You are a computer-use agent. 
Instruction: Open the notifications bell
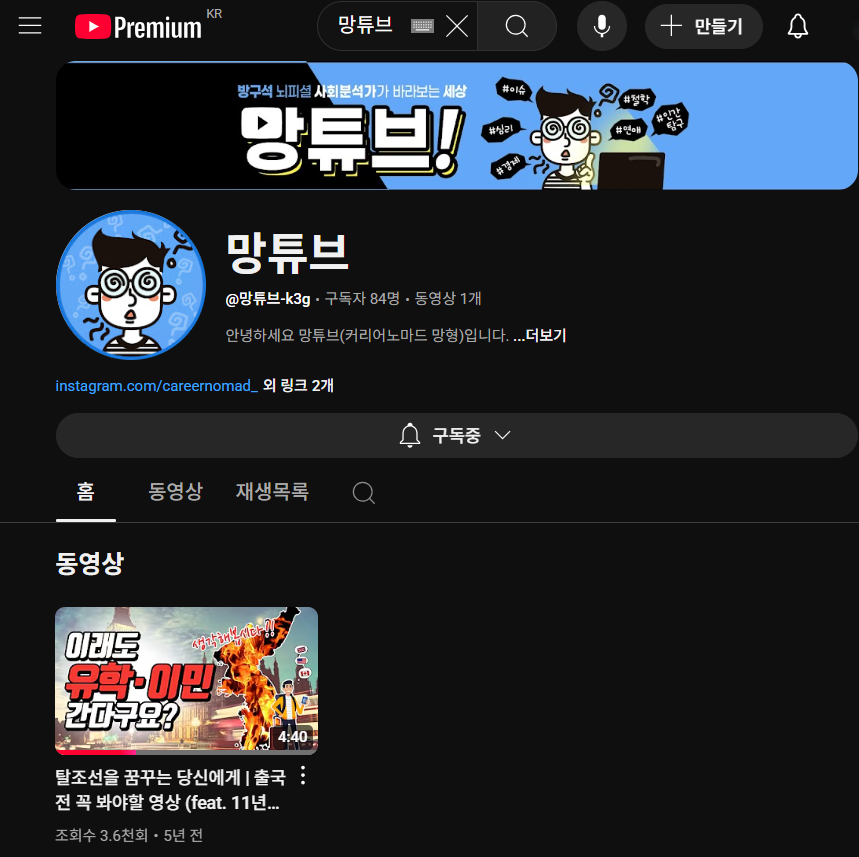coord(797,26)
